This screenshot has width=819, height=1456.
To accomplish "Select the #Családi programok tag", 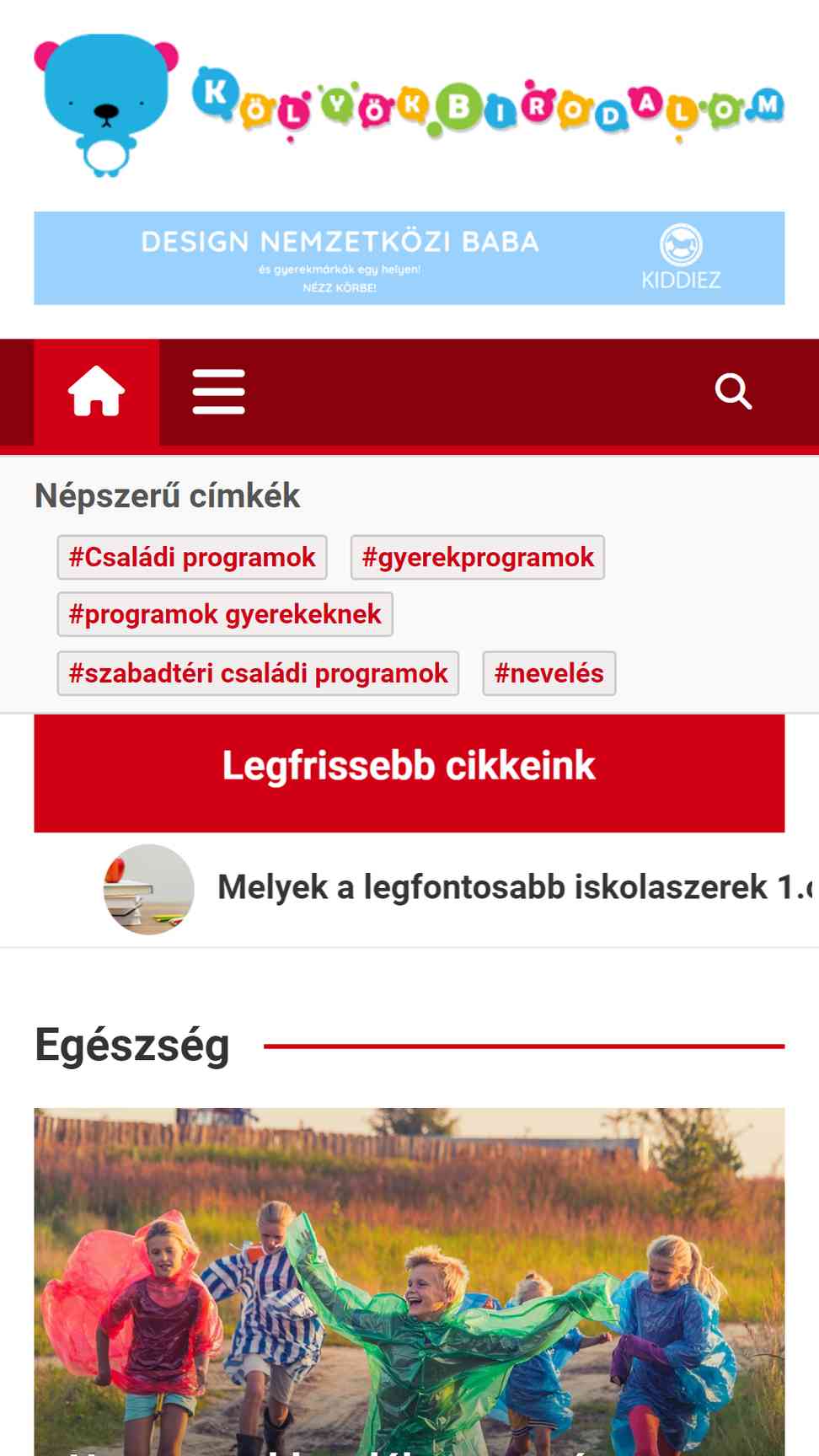I will (192, 557).
